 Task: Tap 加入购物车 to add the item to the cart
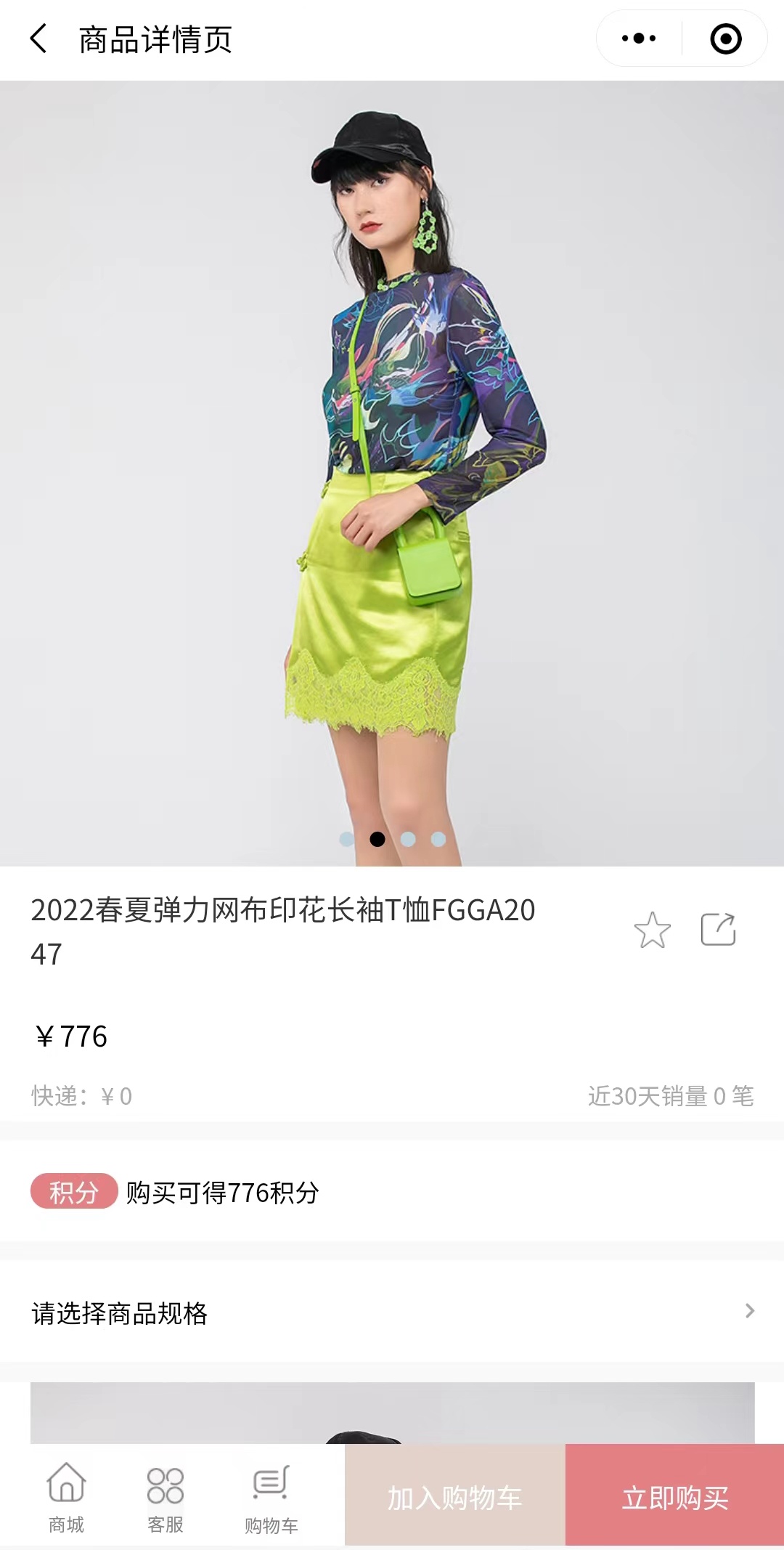pos(454,1496)
